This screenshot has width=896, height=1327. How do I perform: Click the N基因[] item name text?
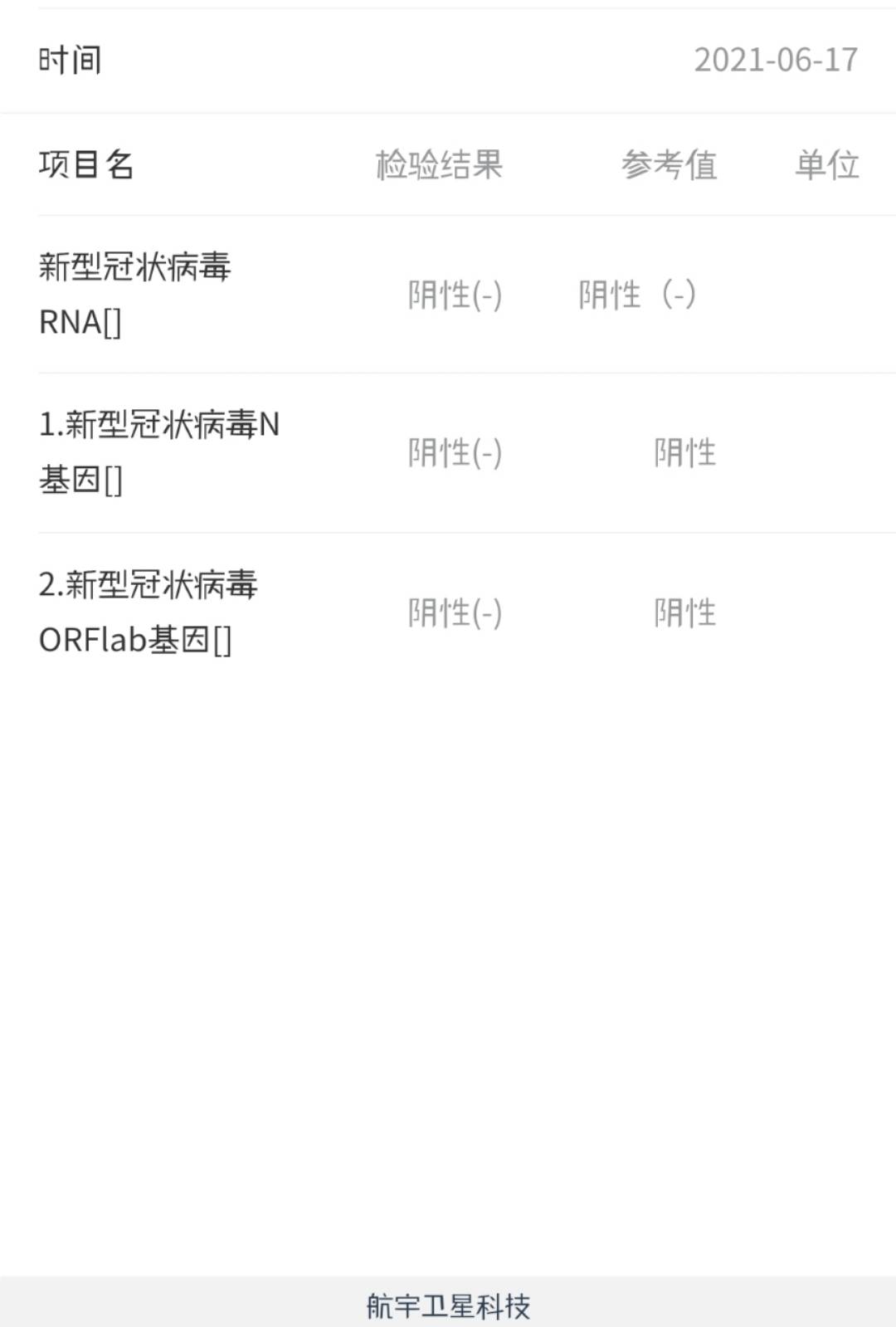[x=81, y=480]
